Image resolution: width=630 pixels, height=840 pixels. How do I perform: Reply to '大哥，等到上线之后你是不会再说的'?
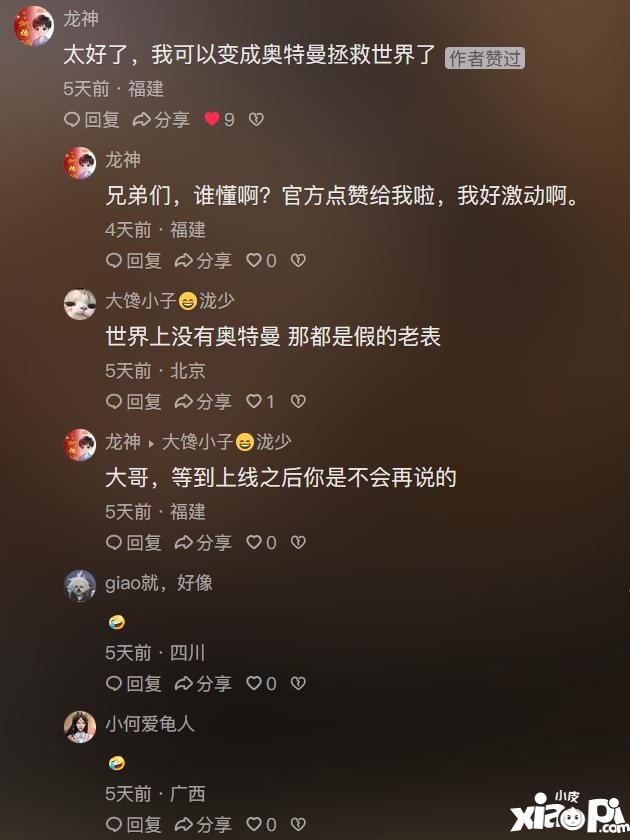click(x=133, y=542)
